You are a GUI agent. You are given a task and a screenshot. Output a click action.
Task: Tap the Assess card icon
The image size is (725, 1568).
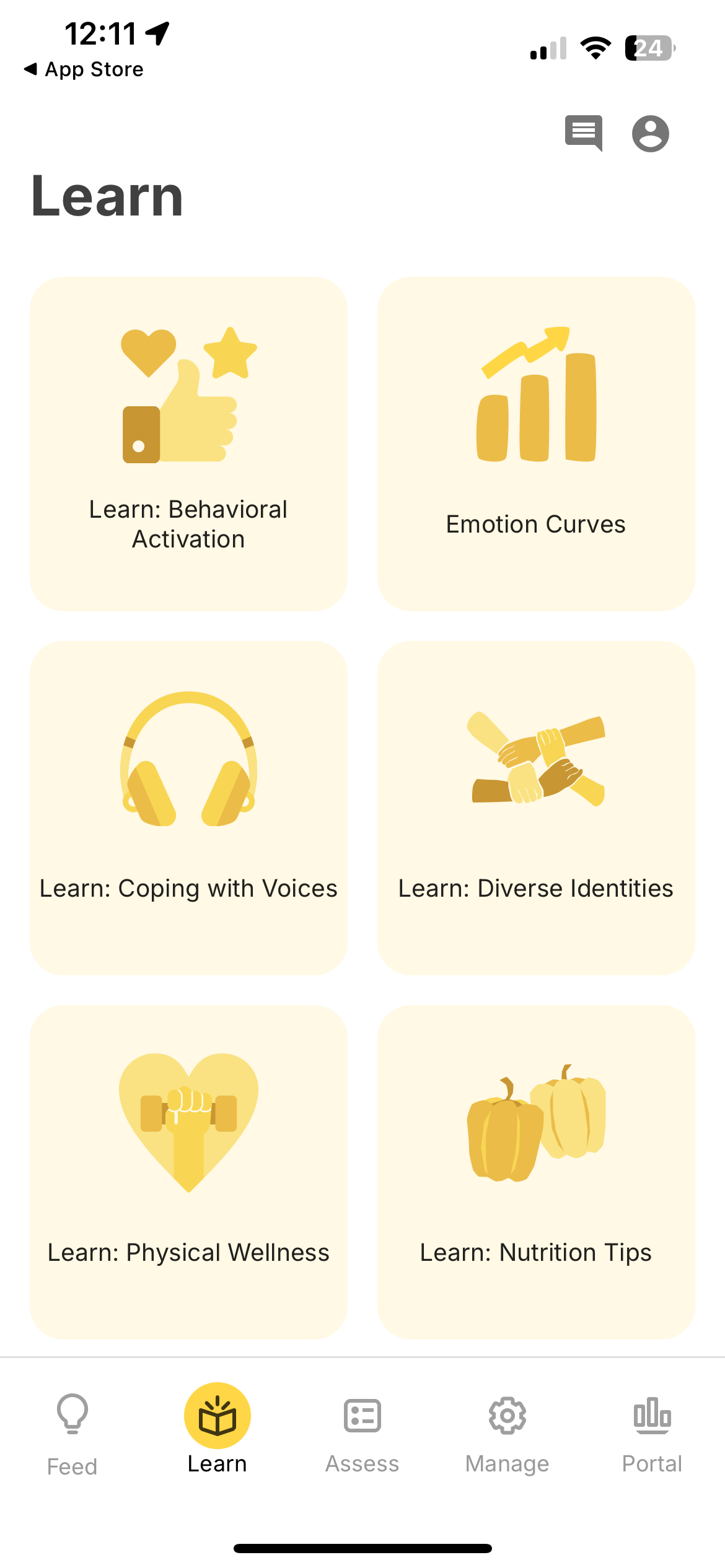362,1415
